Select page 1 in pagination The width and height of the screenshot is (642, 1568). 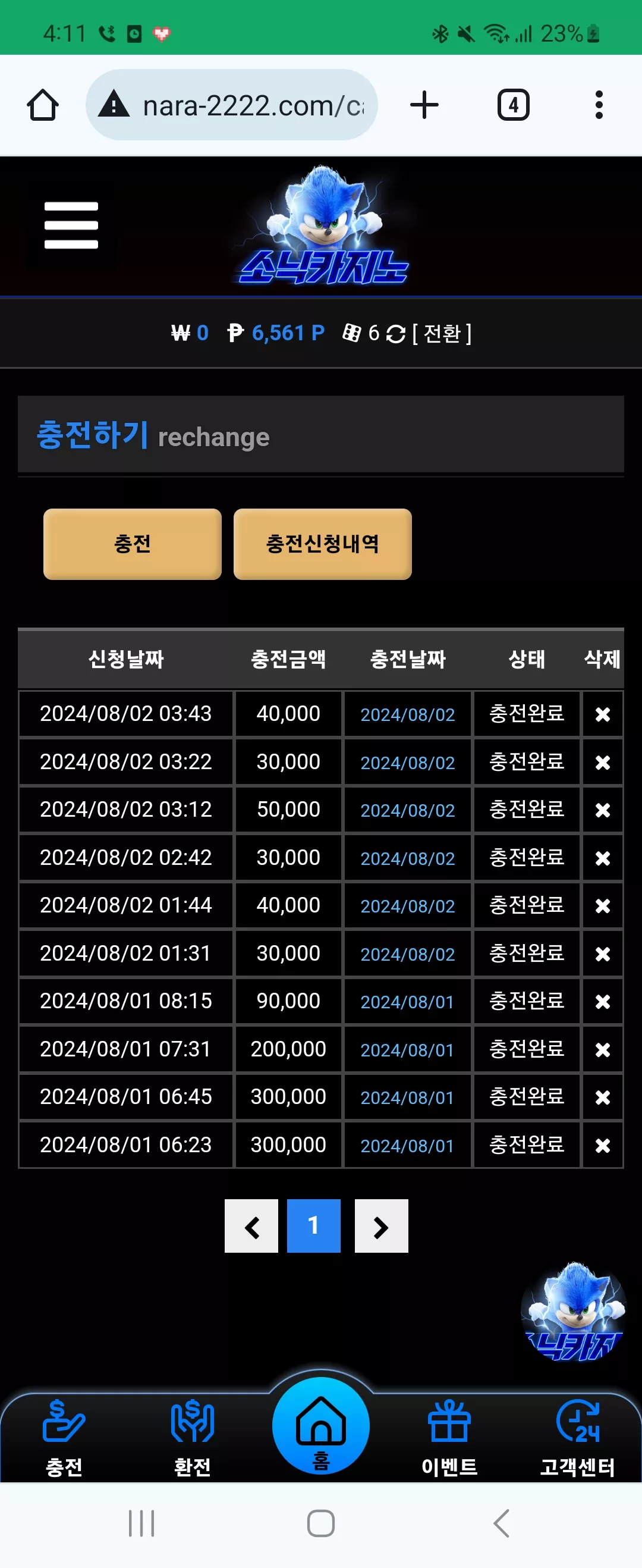[313, 1226]
